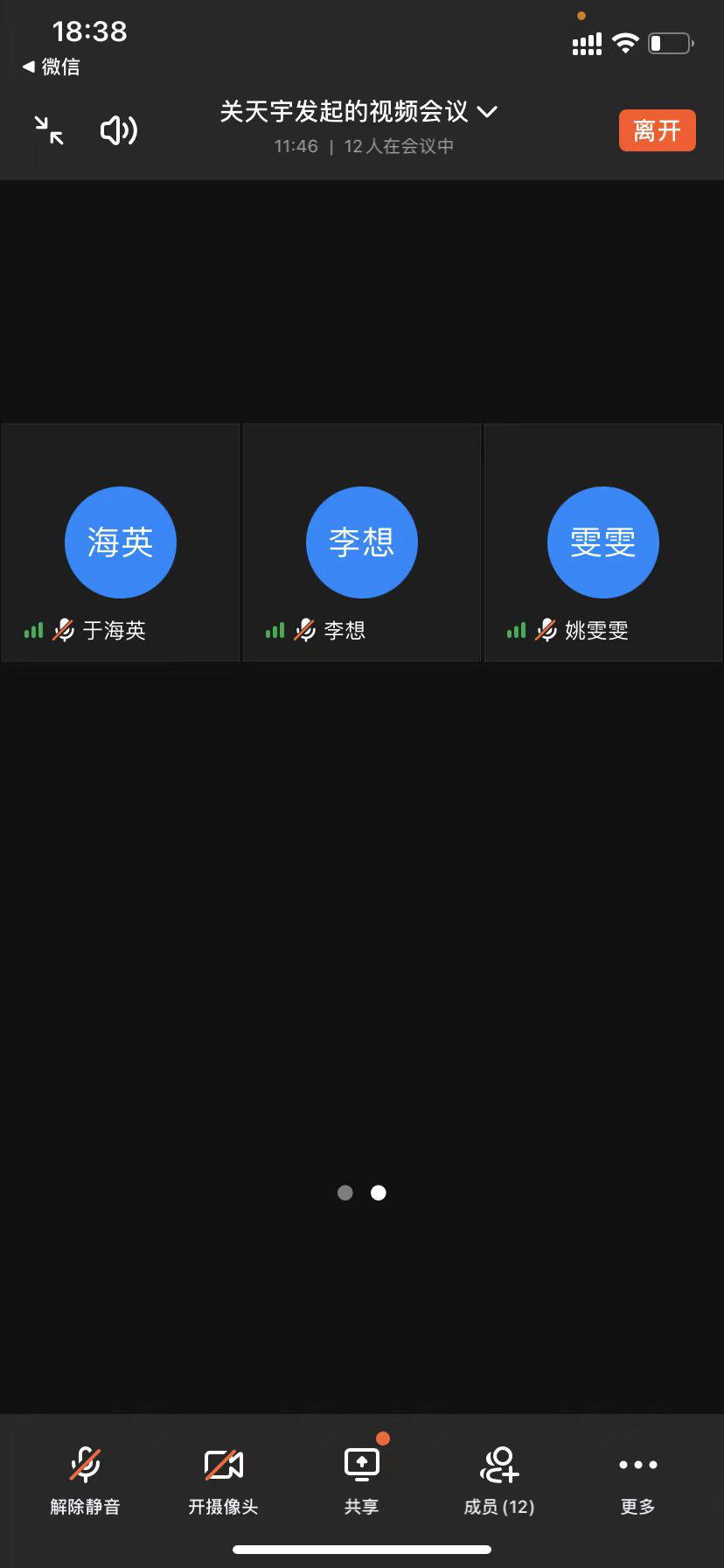Screen dimensions: 724x1568
Task: Minimize the meeting window
Action: 49,130
